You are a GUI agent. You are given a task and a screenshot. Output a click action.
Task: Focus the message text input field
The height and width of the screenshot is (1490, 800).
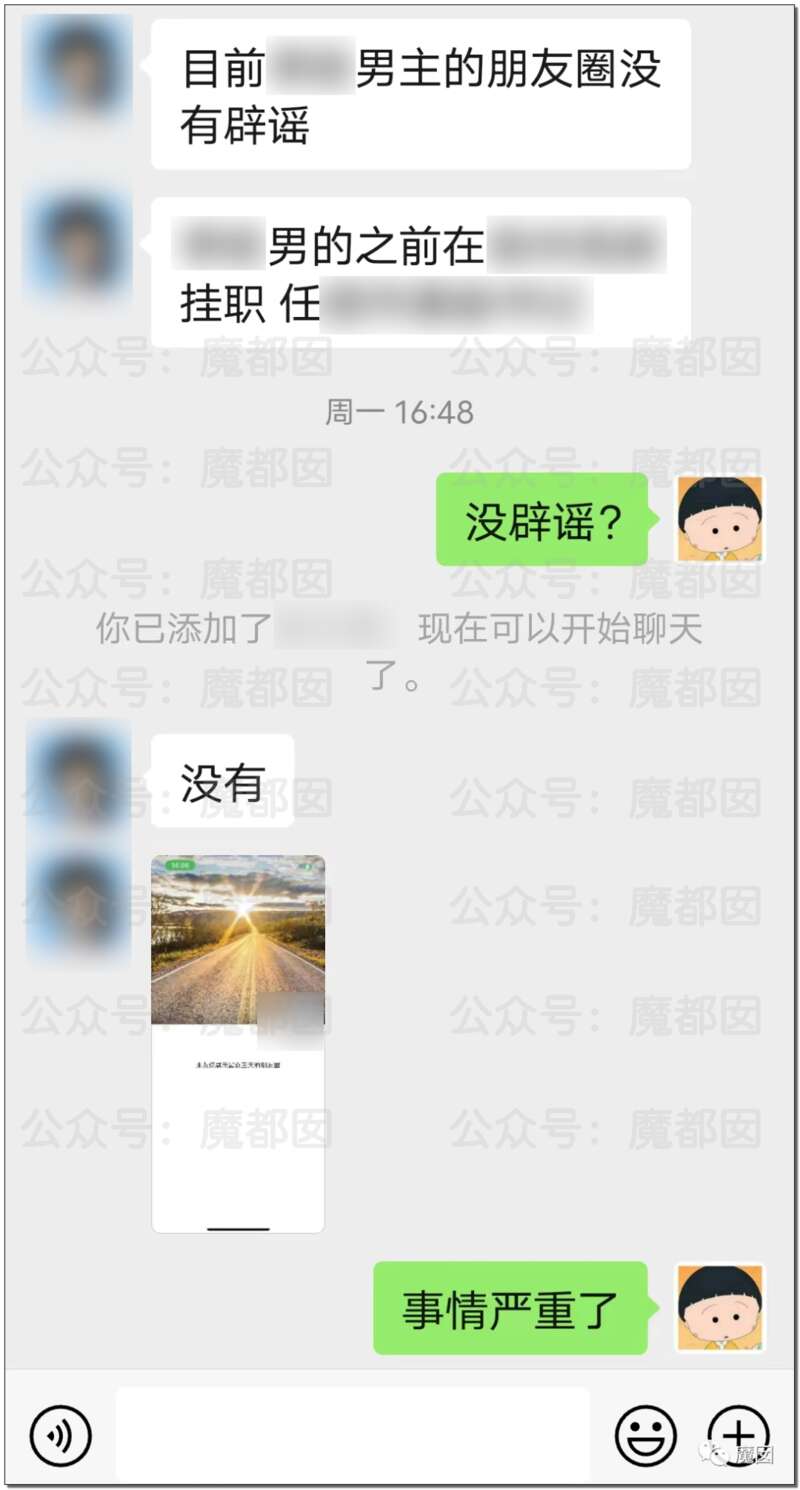pos(352,1436)
